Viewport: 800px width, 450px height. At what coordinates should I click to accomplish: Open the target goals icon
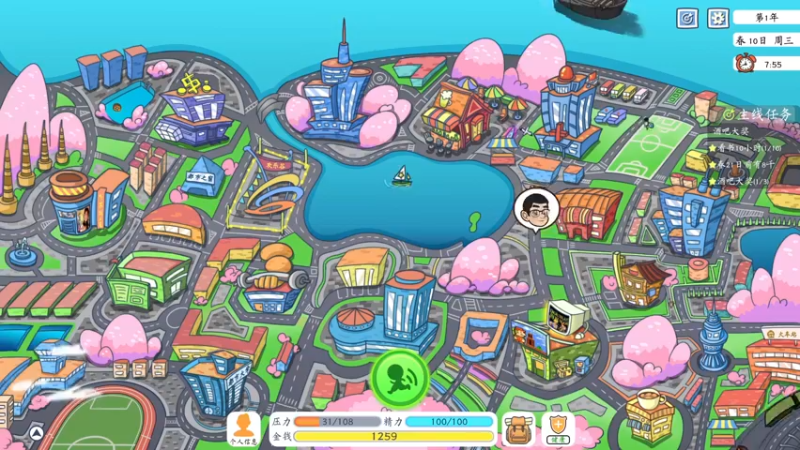[x=687, y=18]
